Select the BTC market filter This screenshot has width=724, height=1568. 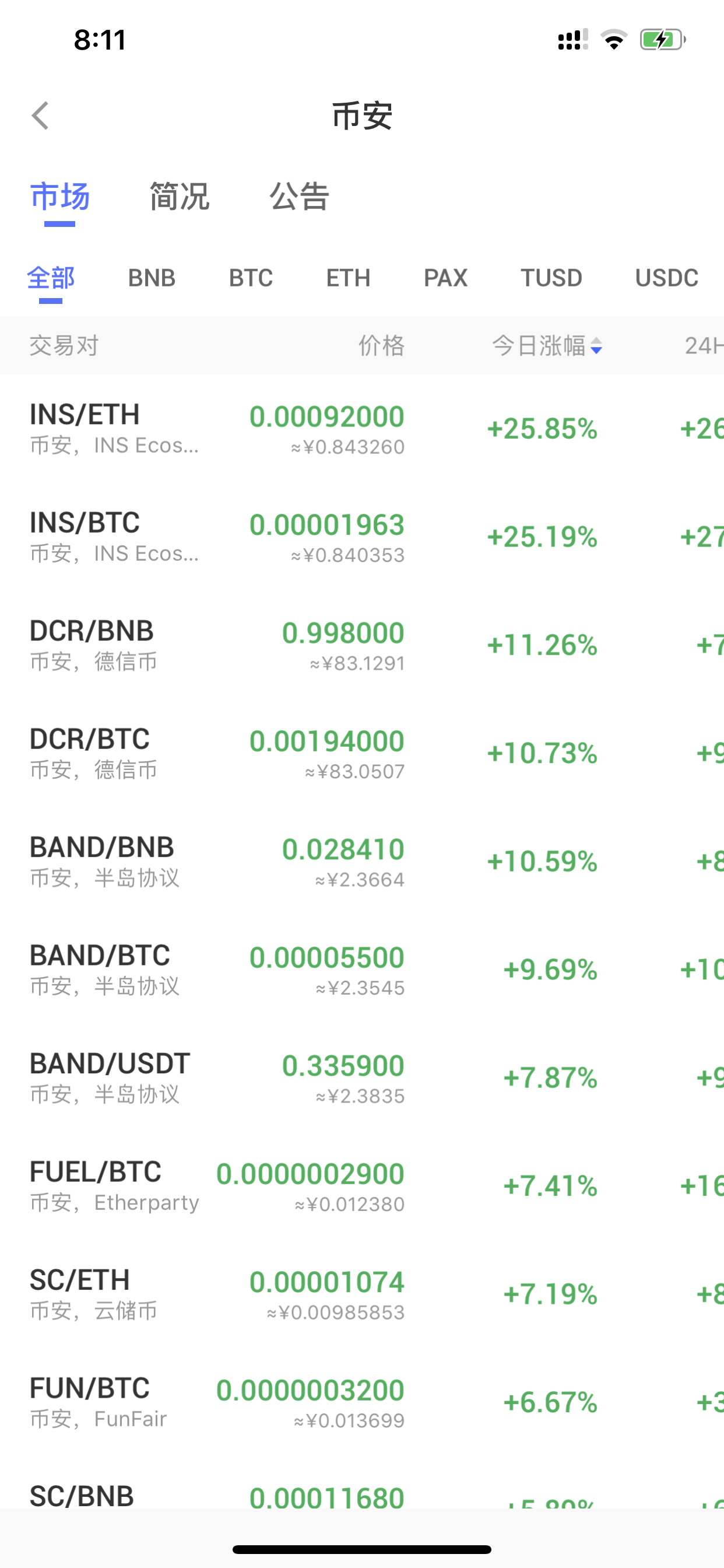tap(251, 278)
